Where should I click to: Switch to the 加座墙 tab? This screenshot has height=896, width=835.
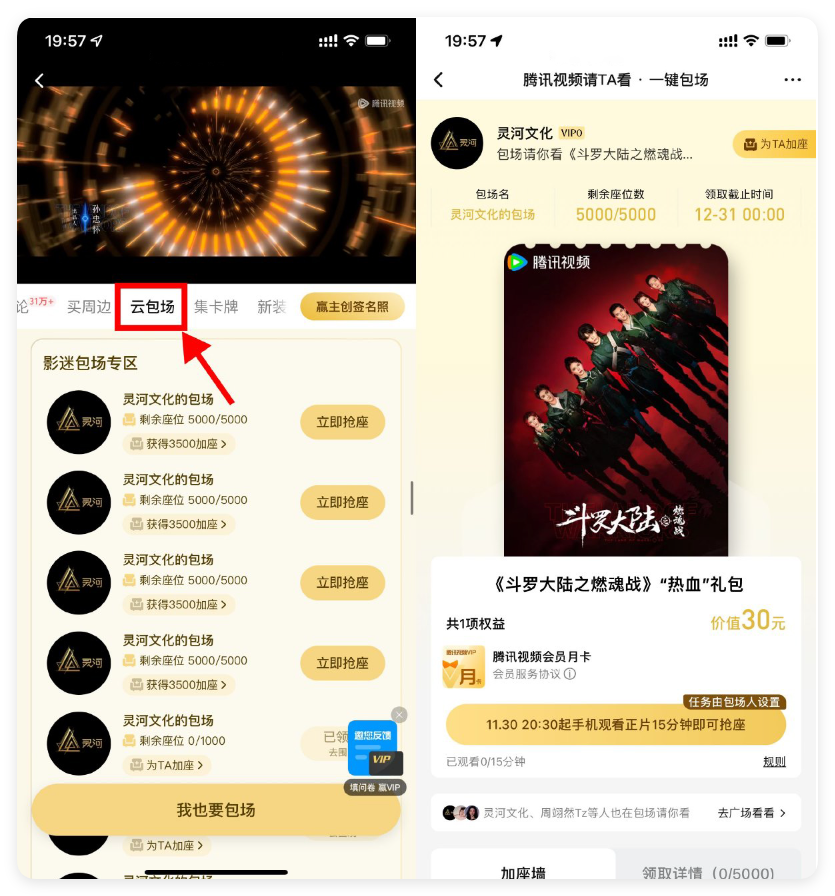tap(522, 871)
